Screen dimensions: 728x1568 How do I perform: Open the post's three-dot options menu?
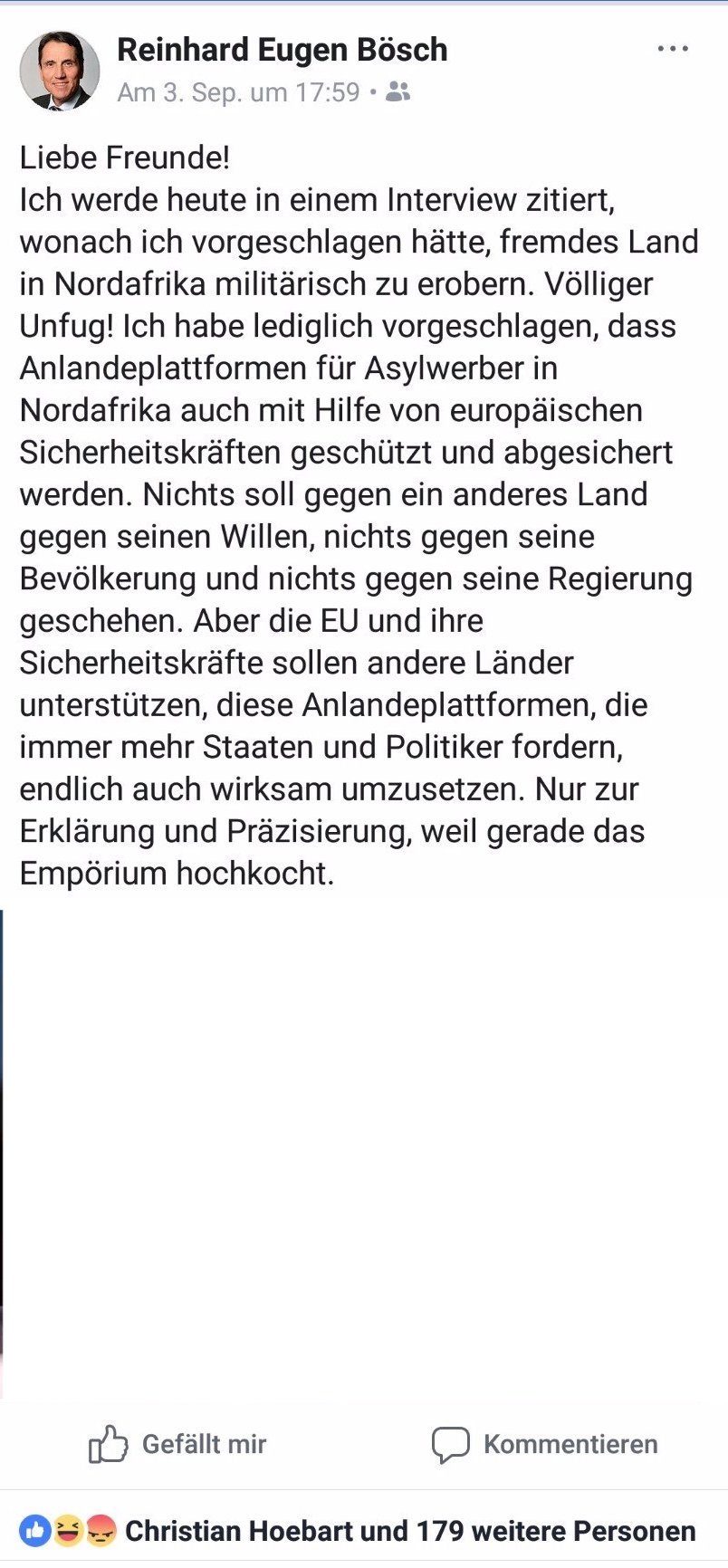[x=673, y=49]
